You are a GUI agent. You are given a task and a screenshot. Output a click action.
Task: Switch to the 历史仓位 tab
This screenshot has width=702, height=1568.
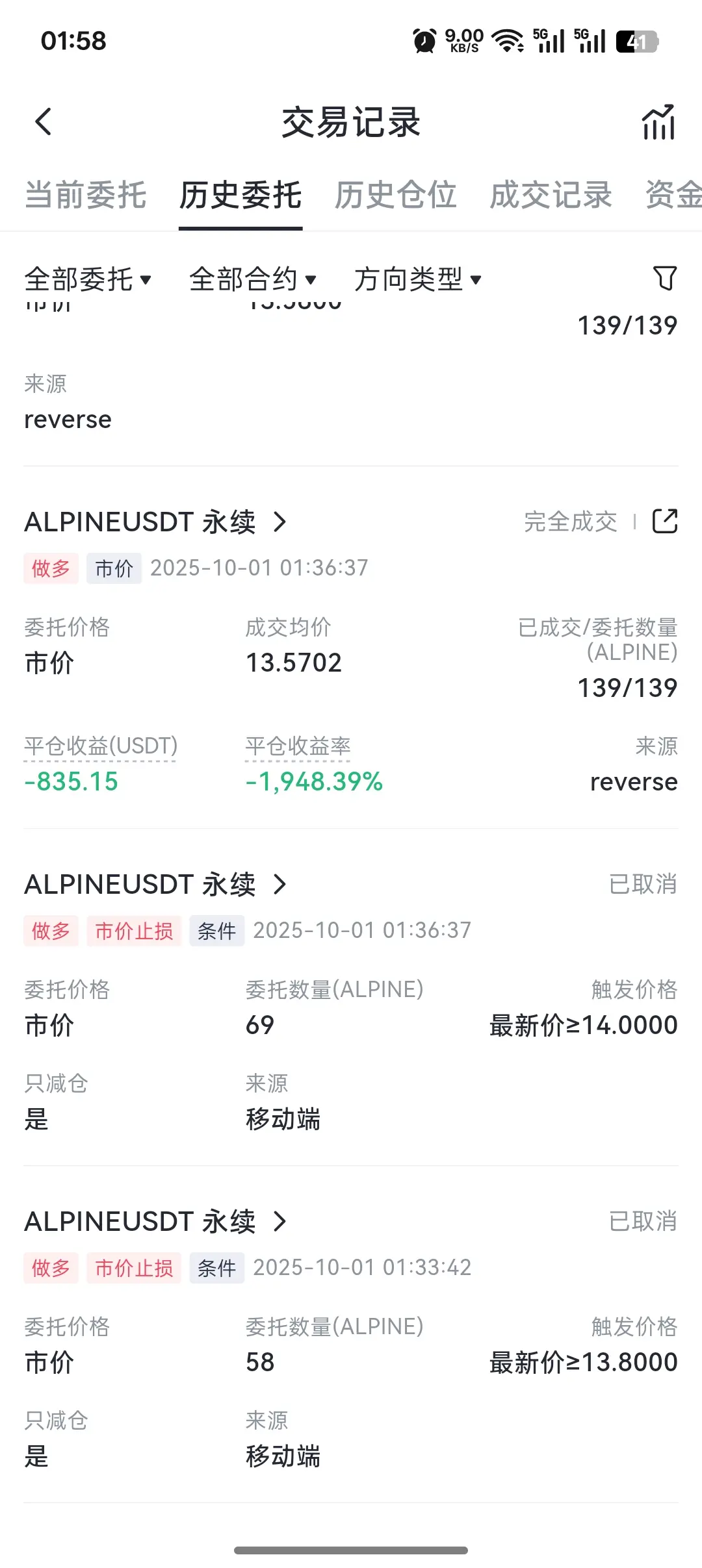click(395, 196)
